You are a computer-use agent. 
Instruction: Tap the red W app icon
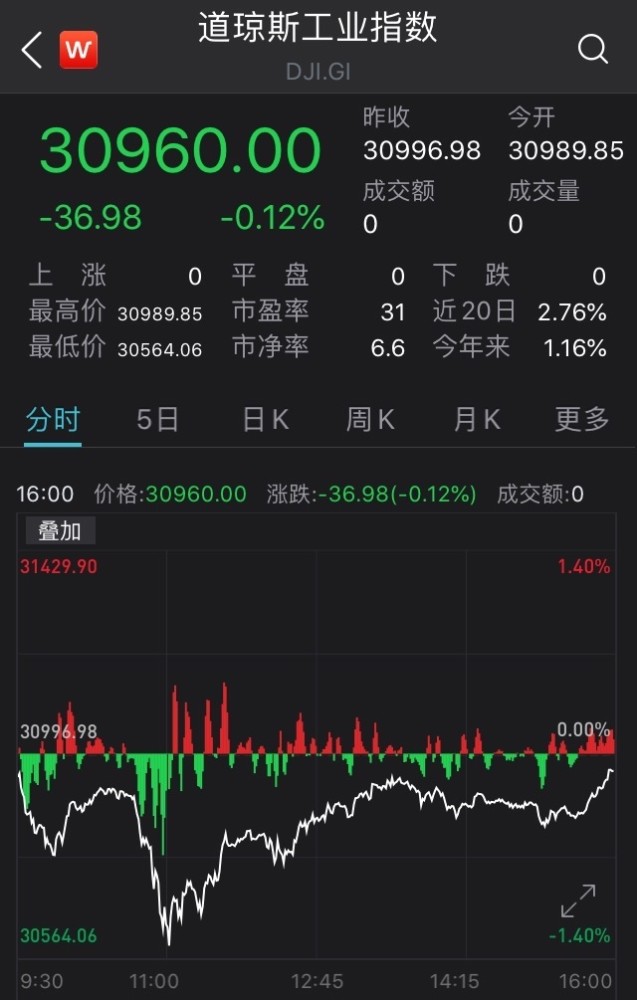tap(78, 50)
